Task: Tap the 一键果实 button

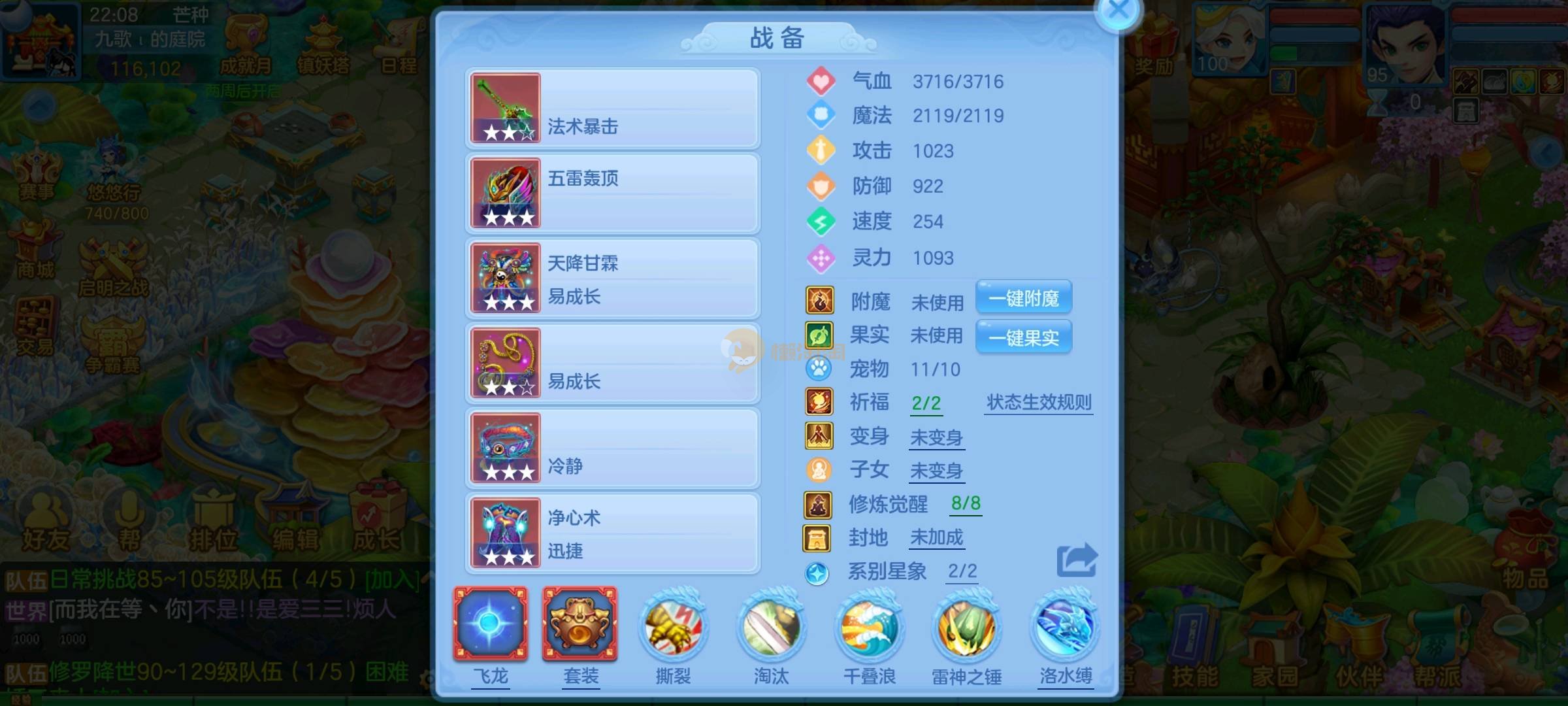Action: 1023,338
